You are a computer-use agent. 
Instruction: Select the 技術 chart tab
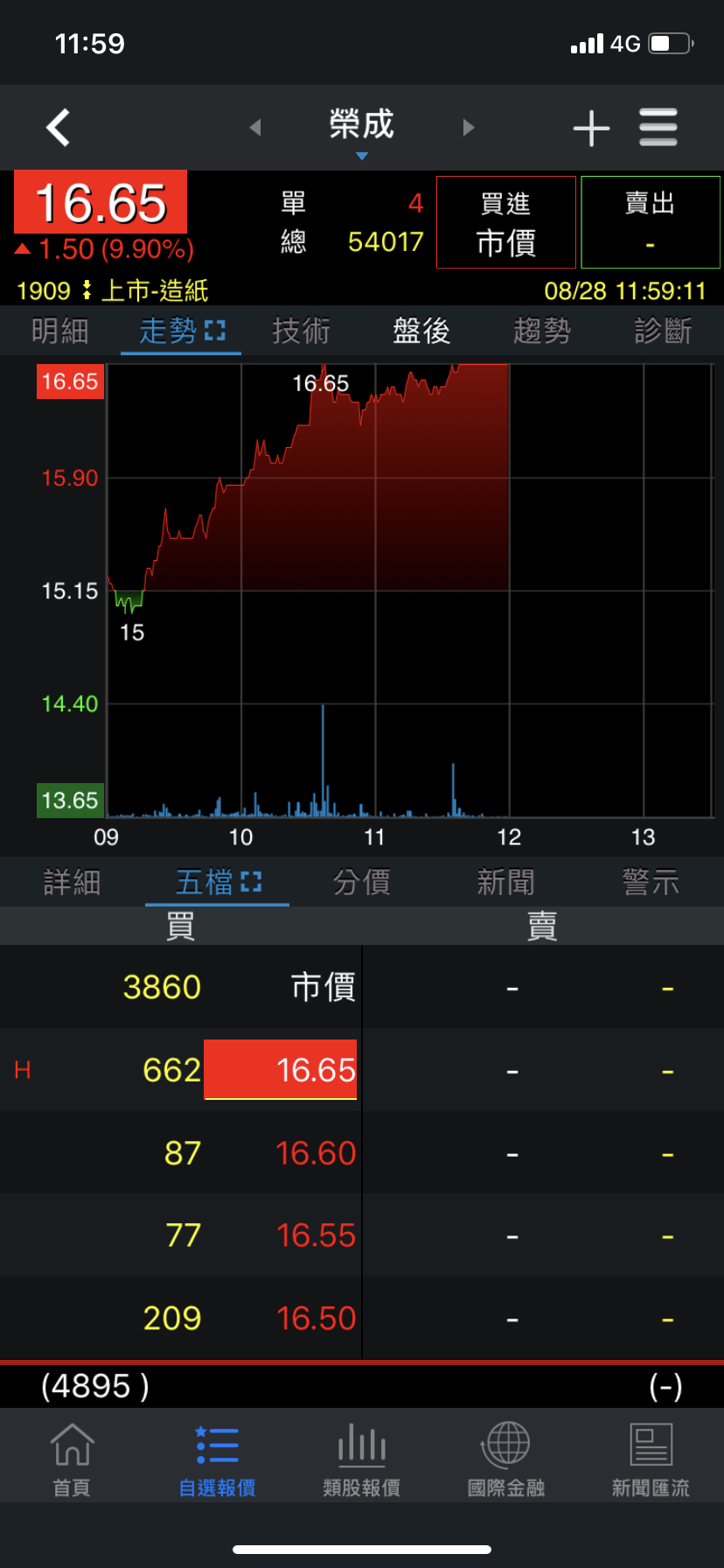pos(301,331)
